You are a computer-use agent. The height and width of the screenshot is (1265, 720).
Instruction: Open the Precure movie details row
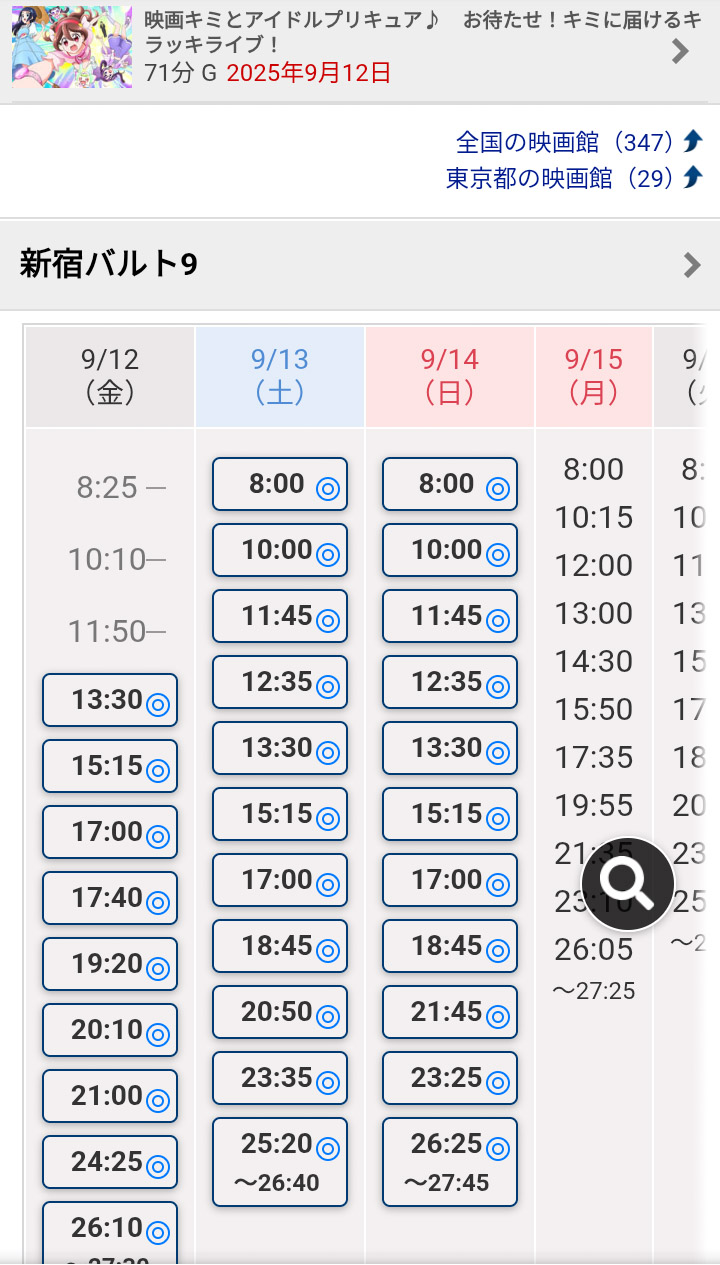click(360, 49)
